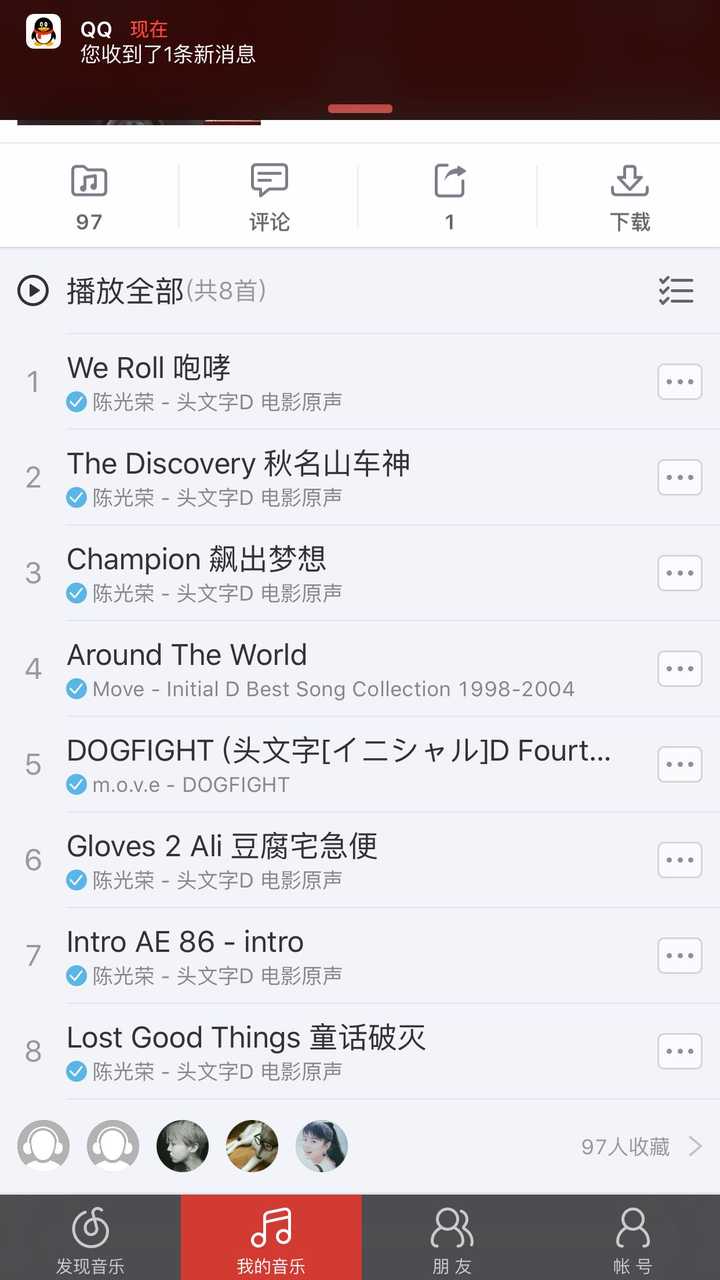Share this playlist
The height and width of the screenshot is (1280, 720).
coord(450,196)
